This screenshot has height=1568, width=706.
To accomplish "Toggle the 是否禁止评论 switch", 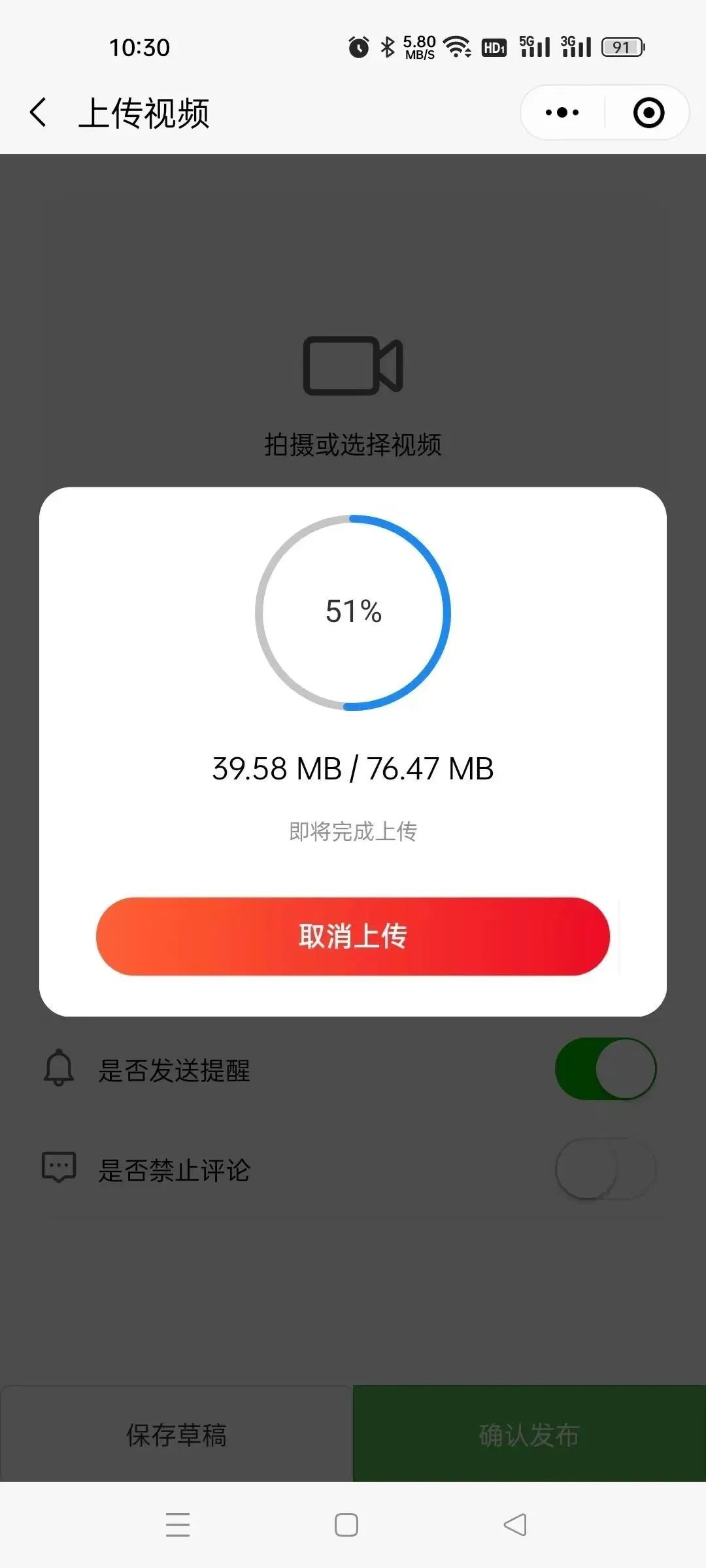I will (x=605, y=1169).
